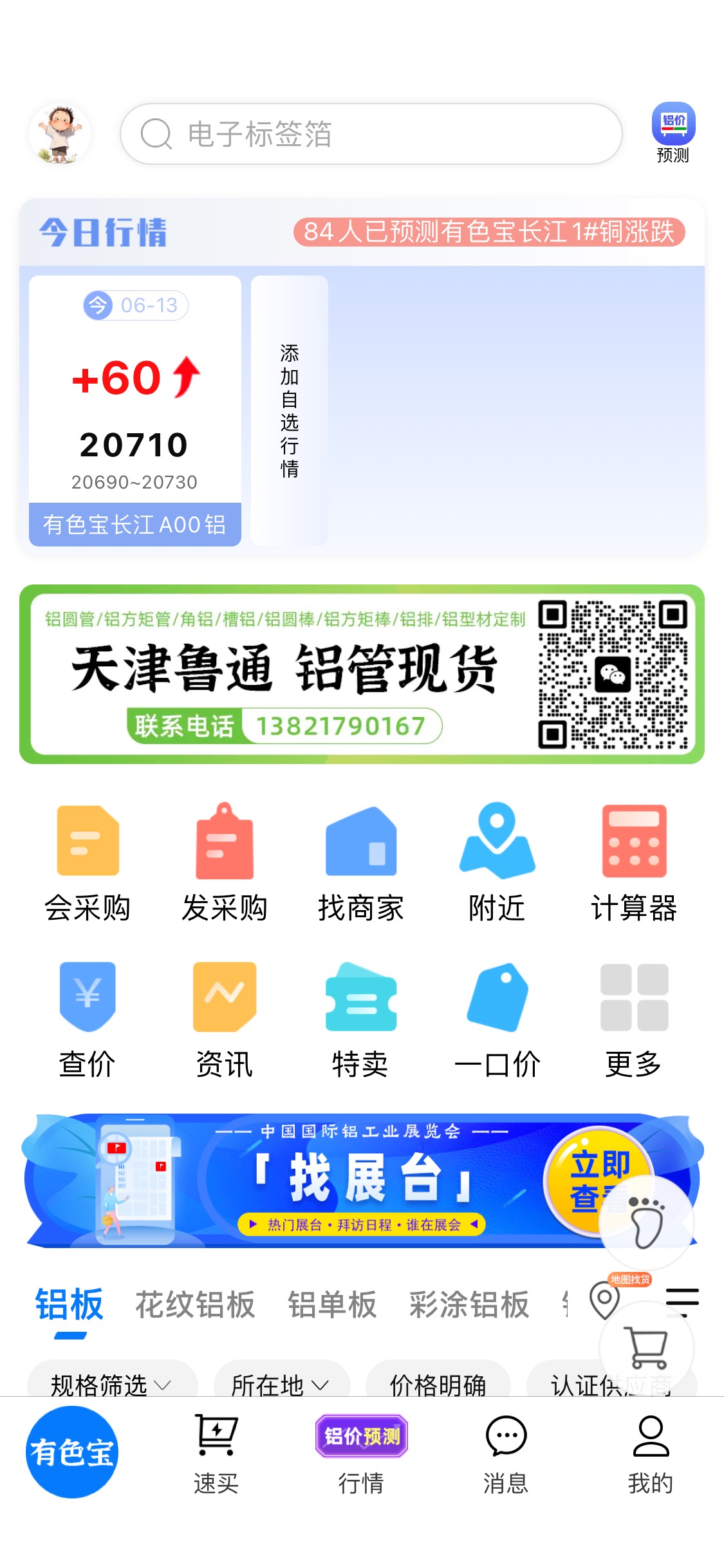Expand the 规格筛选 filter
724x1568 pixels.
click(112, 1383)
